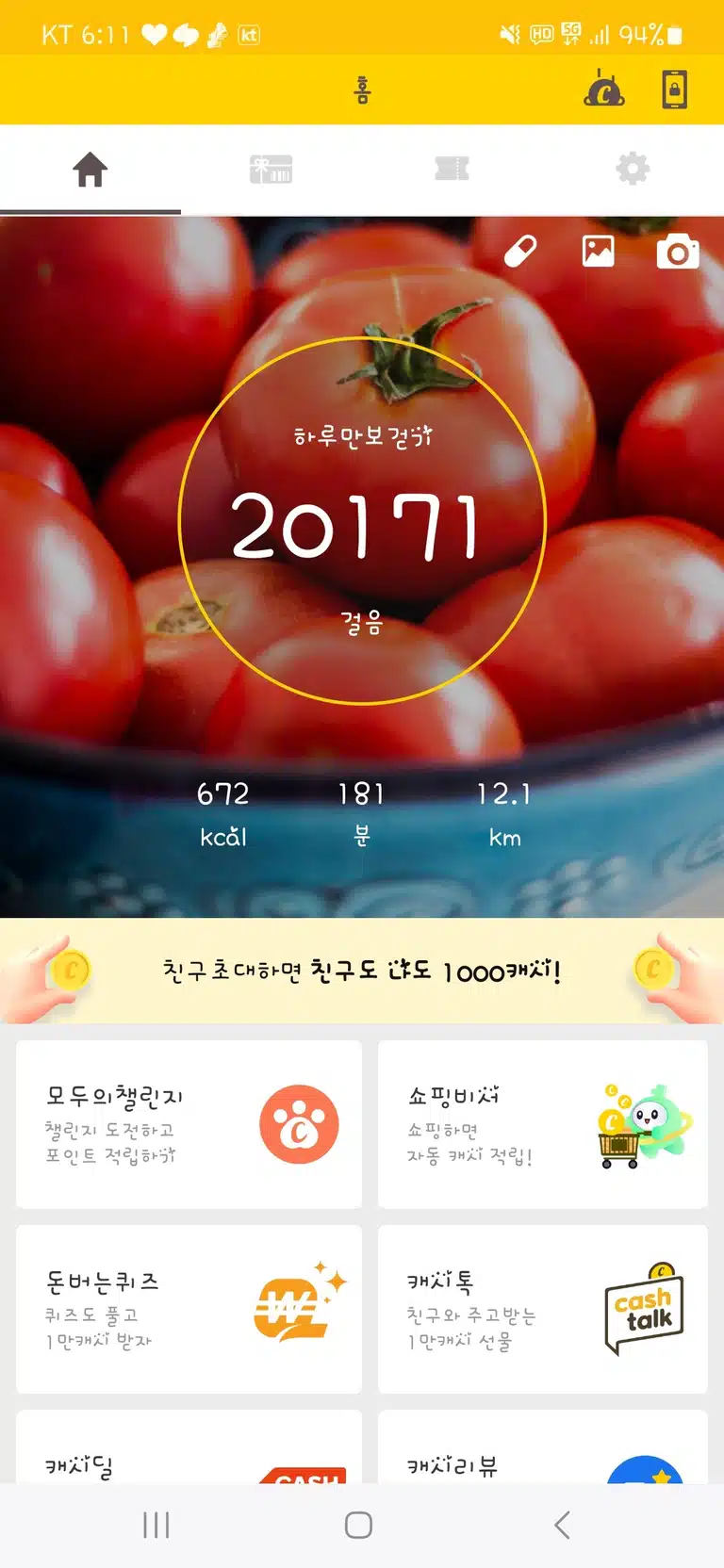Open recent apps from navigation bar
Viewport: 724px width, 1568px height.
click(x=156, y=1525)
